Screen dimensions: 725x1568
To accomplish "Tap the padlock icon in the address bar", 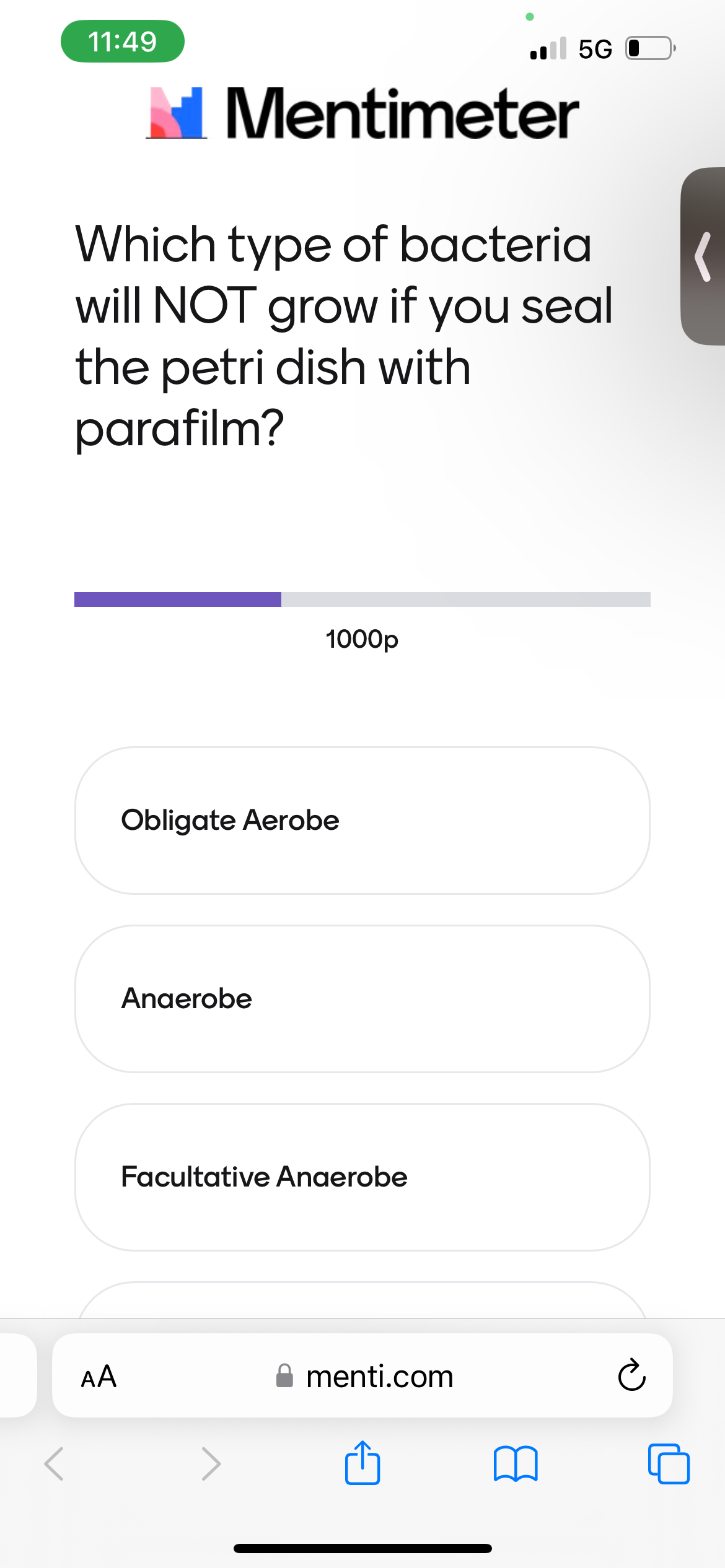I will click(x=286, y=1377).
